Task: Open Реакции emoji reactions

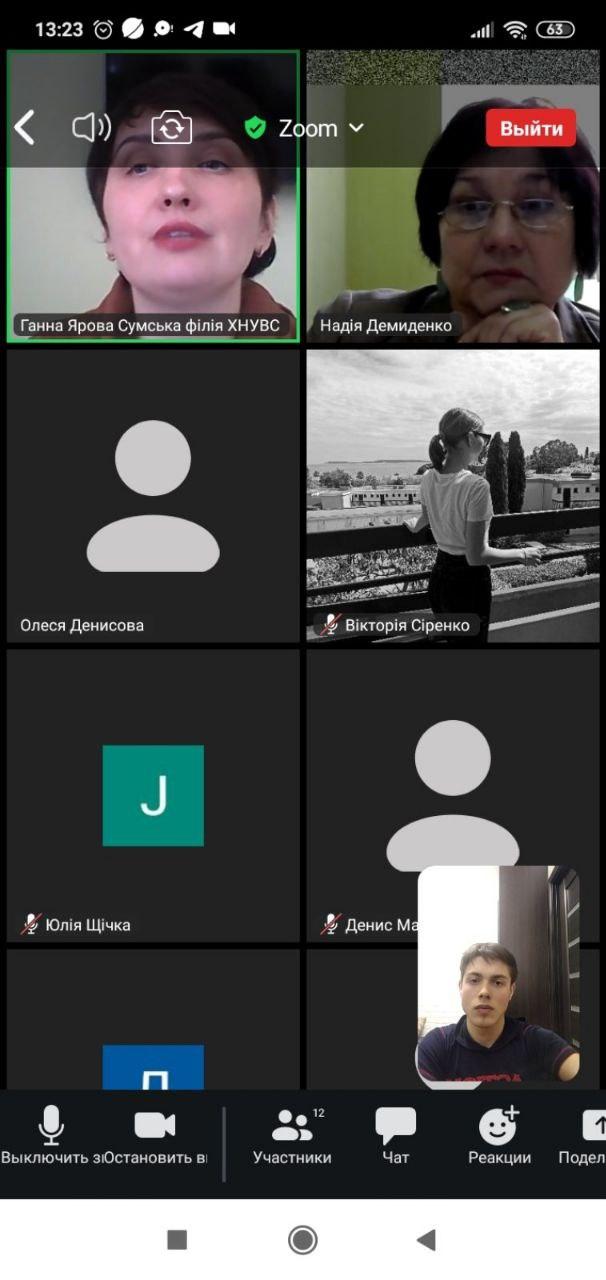Action: pyautogui.click(x=499, y=1136)
